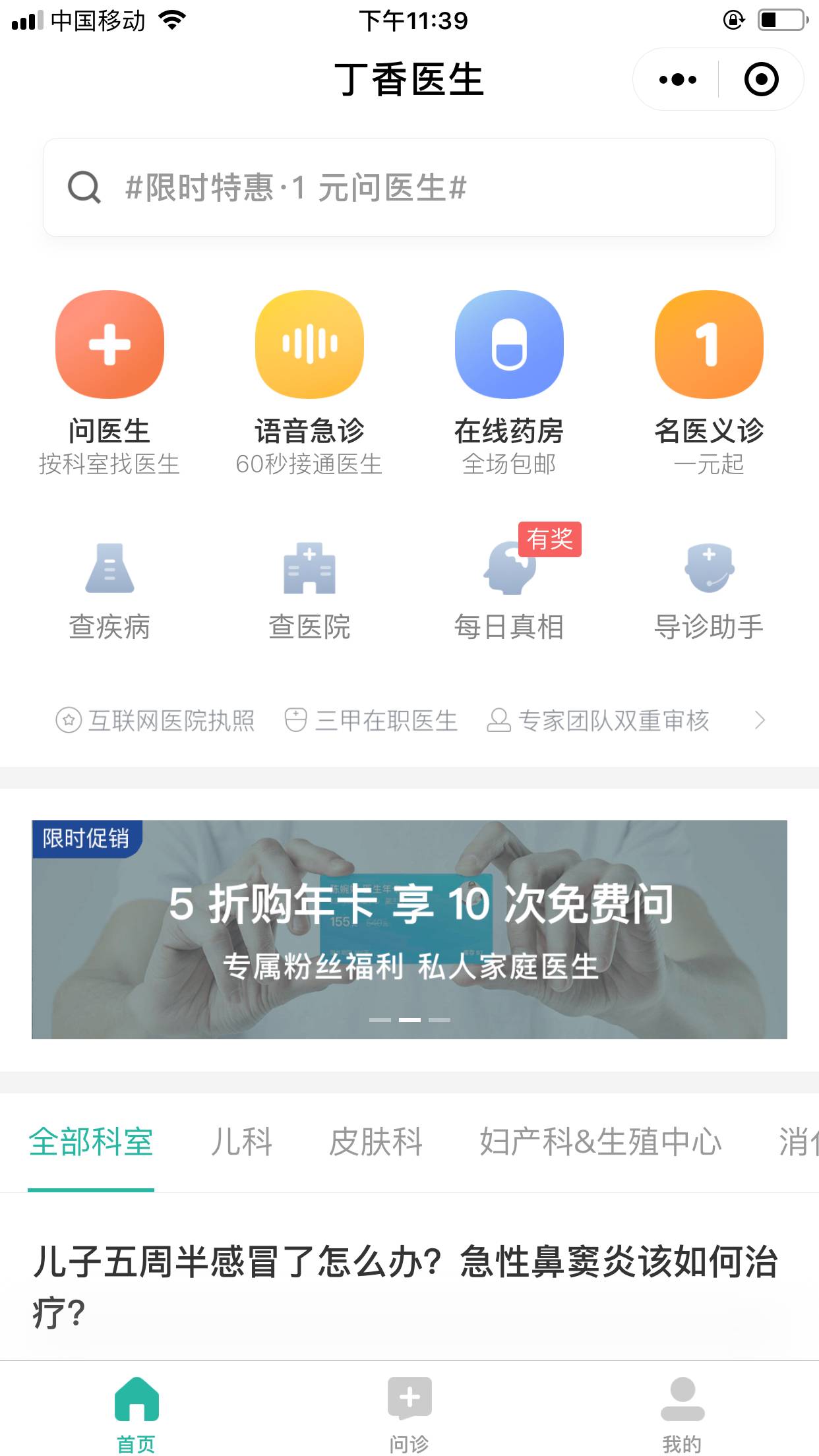Select the 全部科室 tab
819x1456 pixels.
click(91, 1142)
